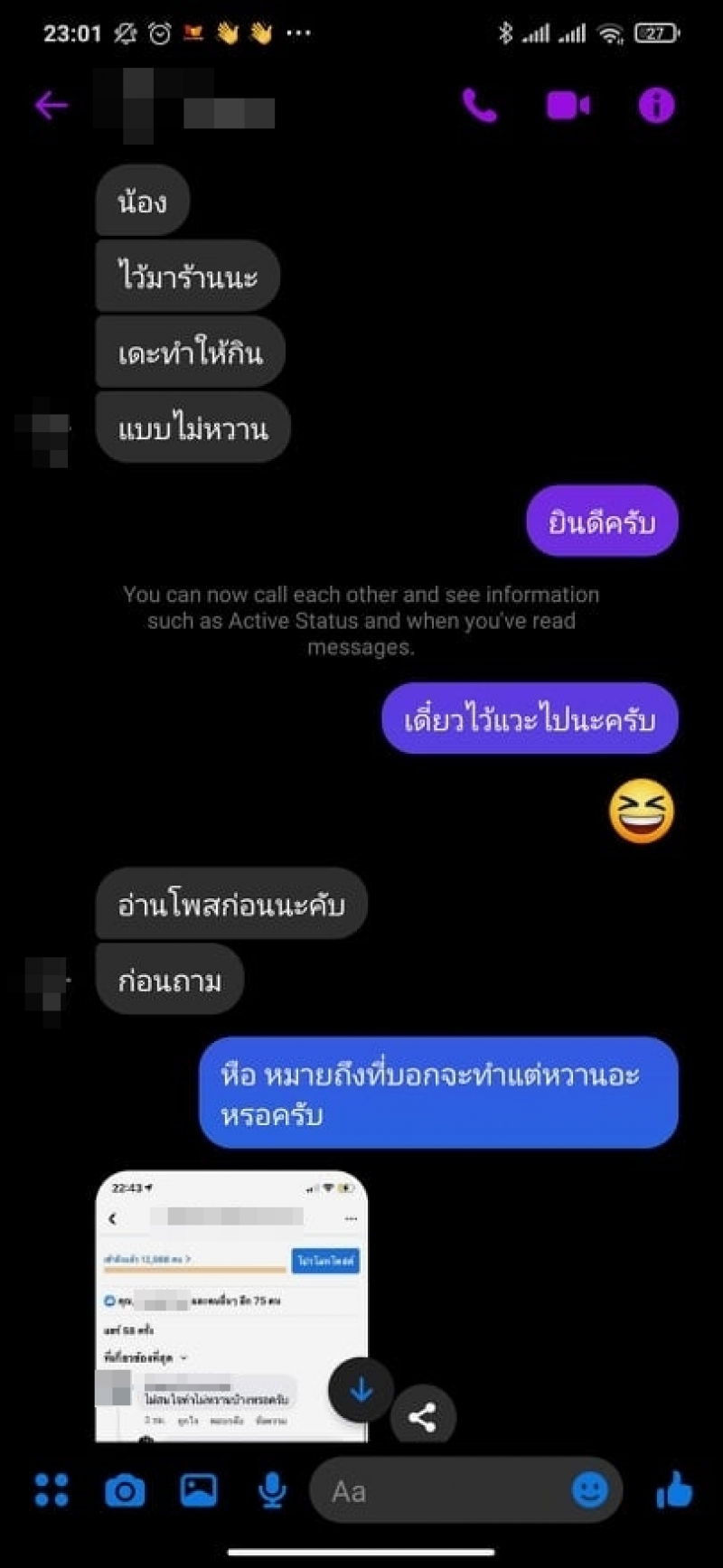
Task: Start a video call
Action: pyautogui.click(x=568, y=106)
